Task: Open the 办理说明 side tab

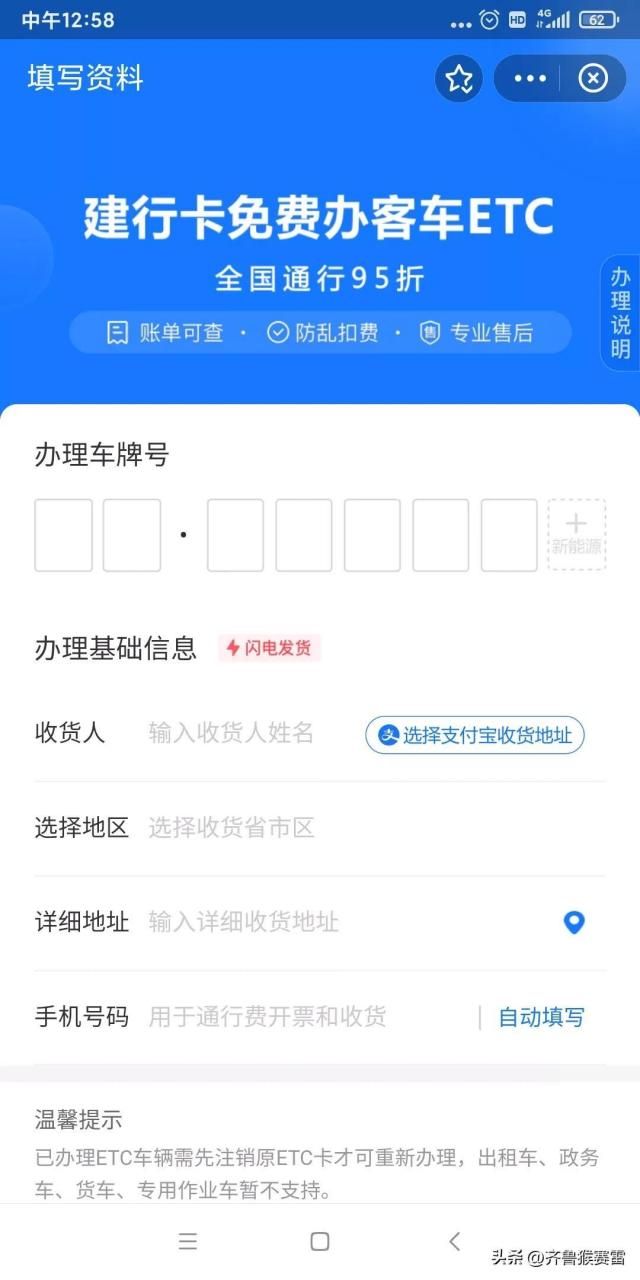Action: pyautogui.click(x=621, y=312)
